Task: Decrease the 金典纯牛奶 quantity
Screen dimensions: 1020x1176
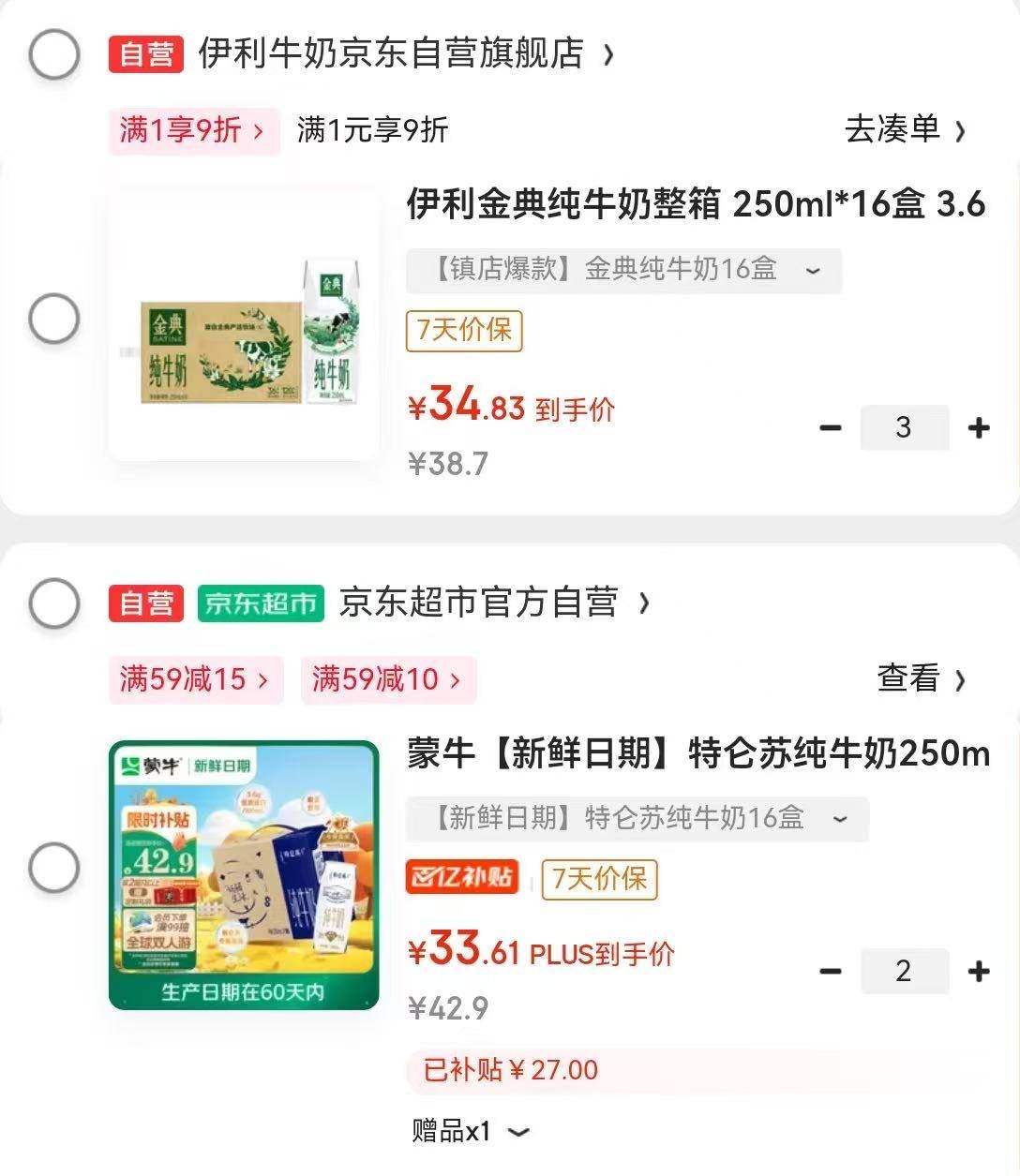Action: (x=831, y=428)
